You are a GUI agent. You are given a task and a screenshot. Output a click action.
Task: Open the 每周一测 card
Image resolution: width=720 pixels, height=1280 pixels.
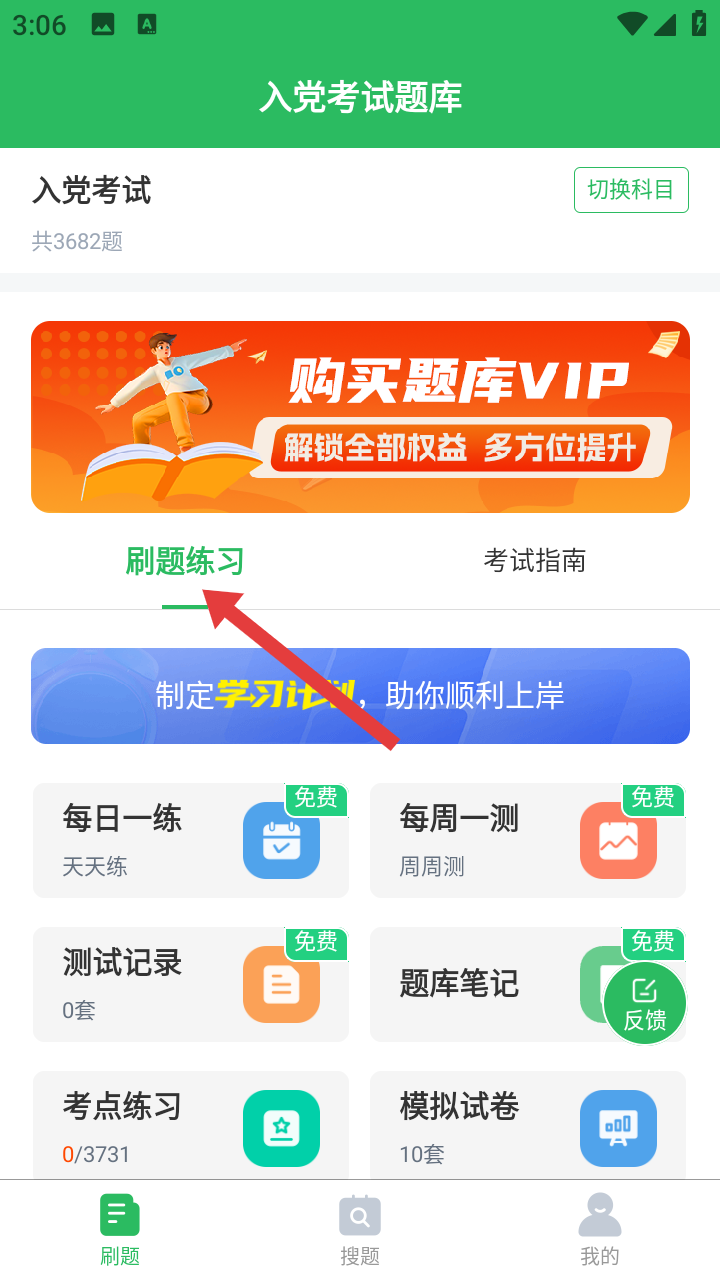pos(528,840)
